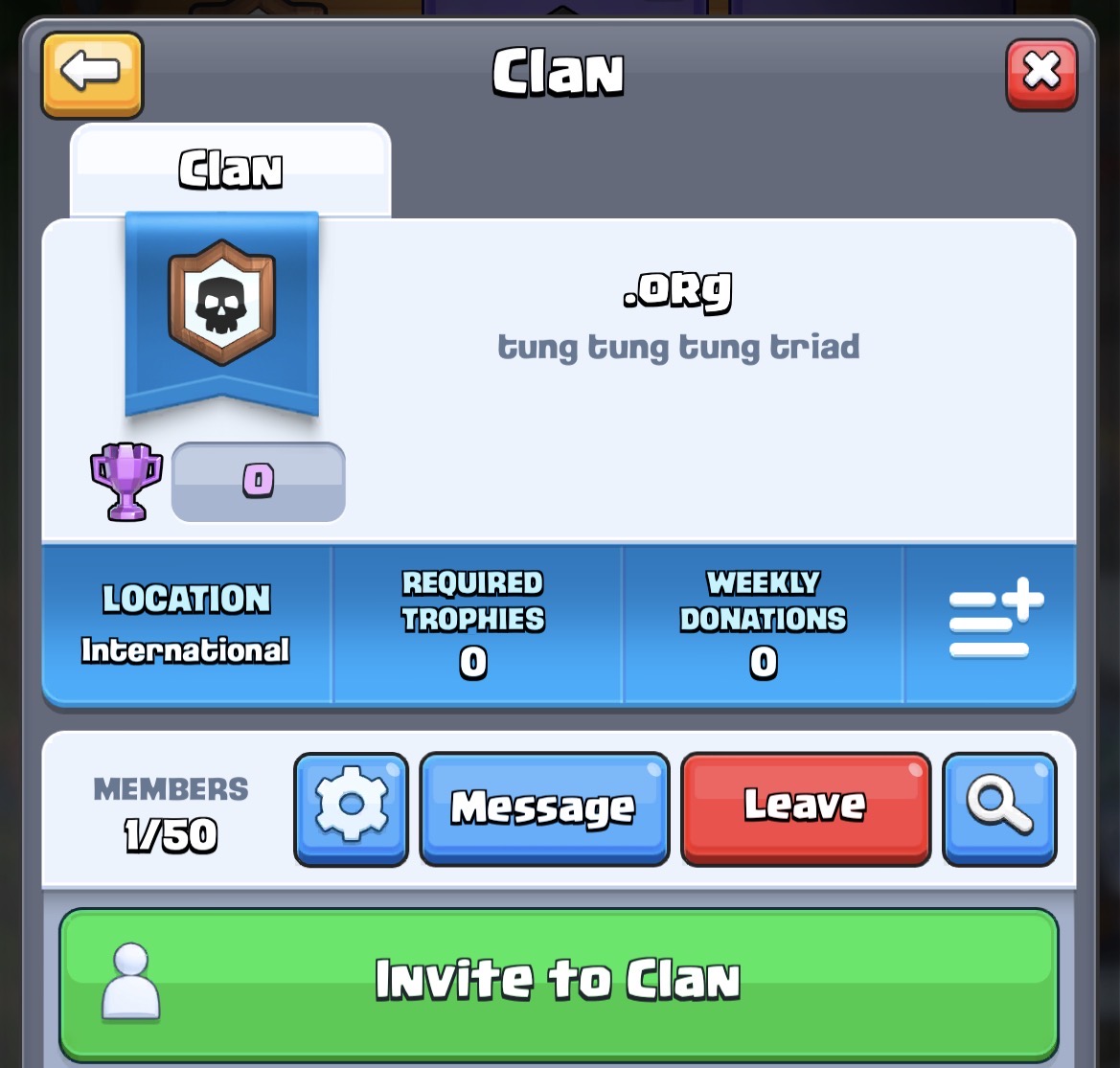Tap the Message button

543,807
